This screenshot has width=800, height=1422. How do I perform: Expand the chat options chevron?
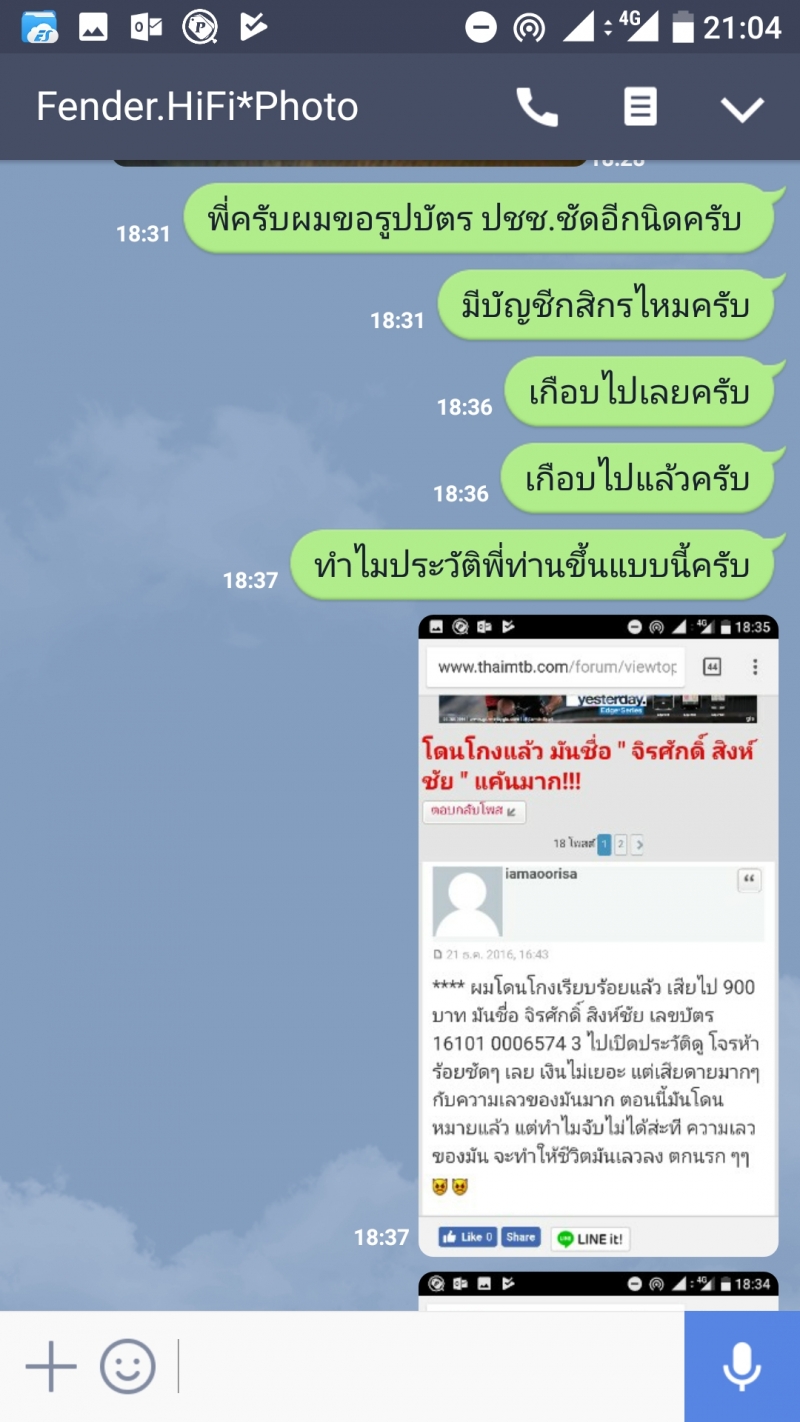[x=743, y=108]
